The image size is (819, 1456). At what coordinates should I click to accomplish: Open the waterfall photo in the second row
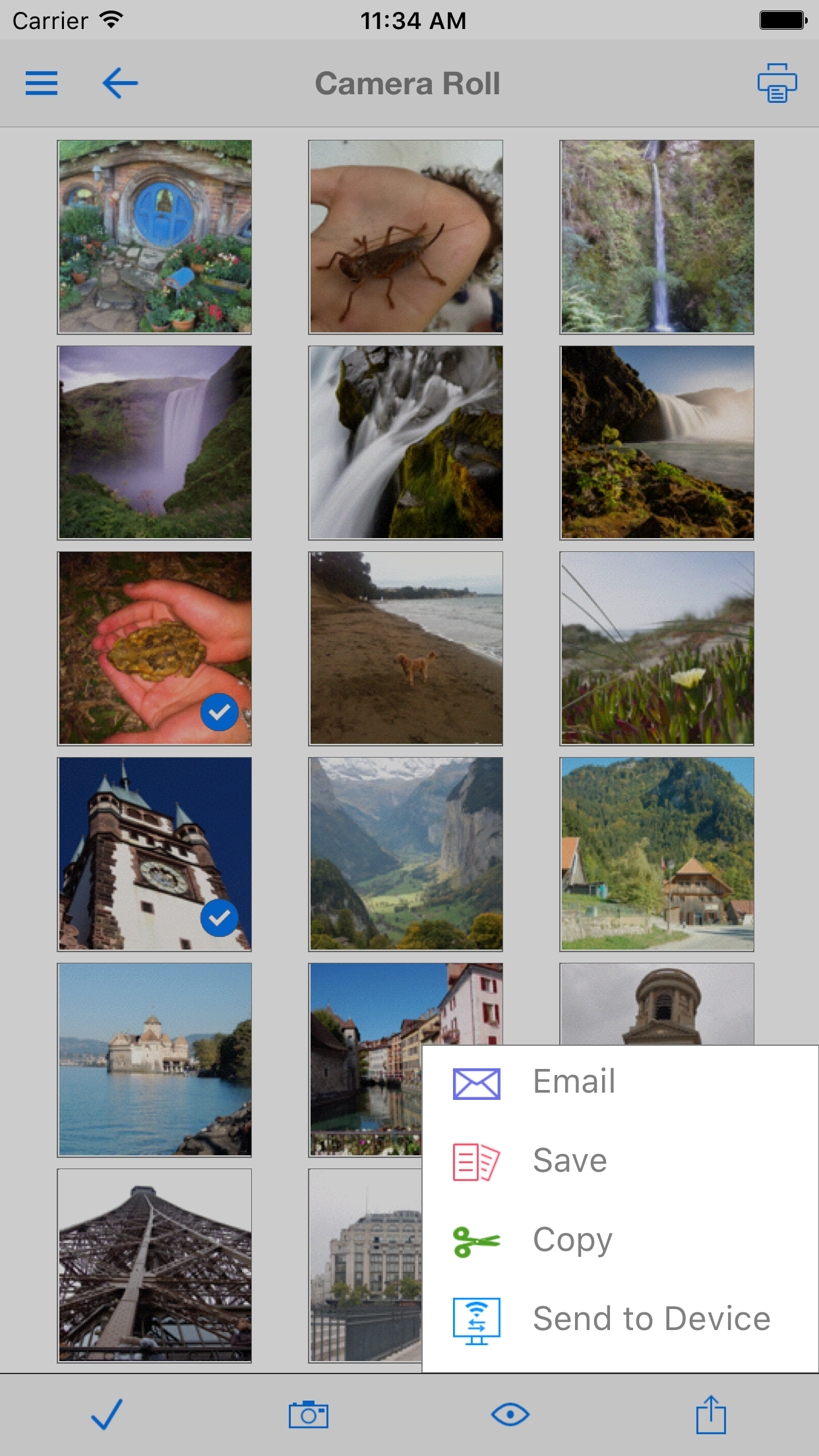tap(154, 443)
